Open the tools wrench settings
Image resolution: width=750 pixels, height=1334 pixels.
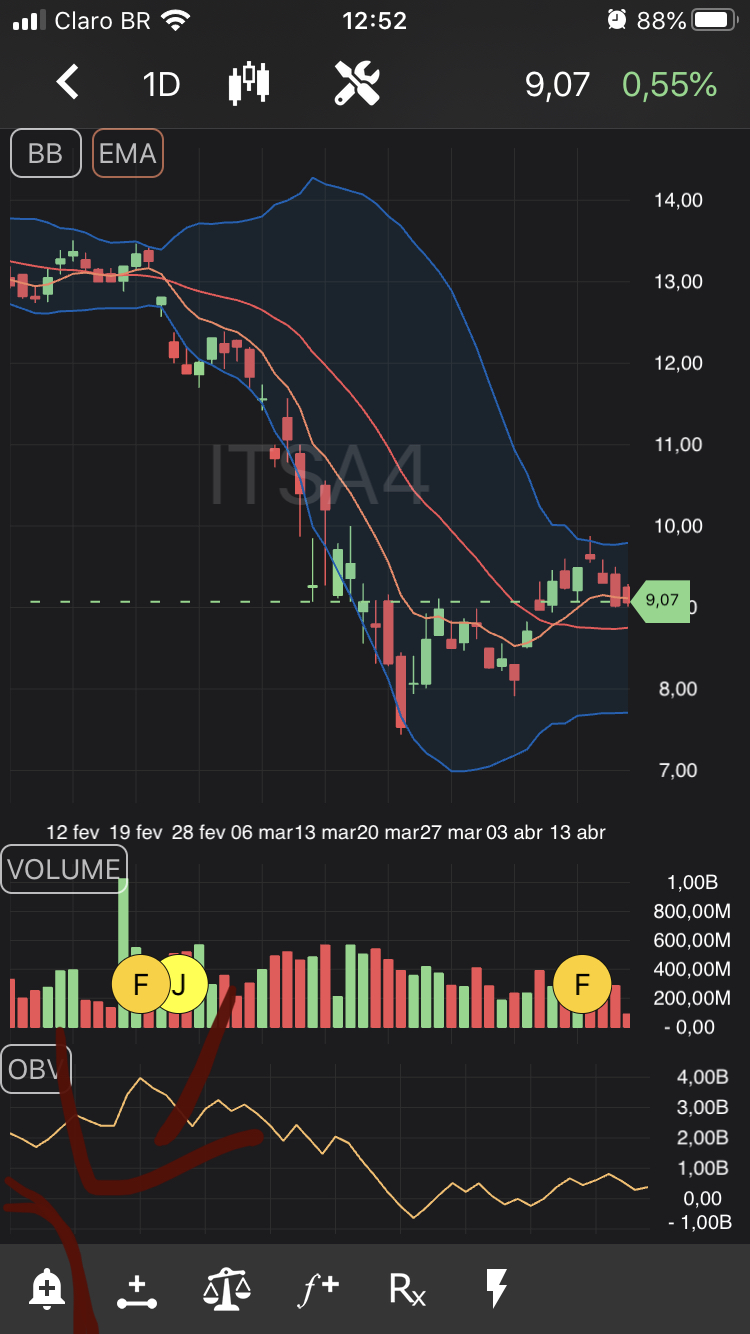coord(357,83)
